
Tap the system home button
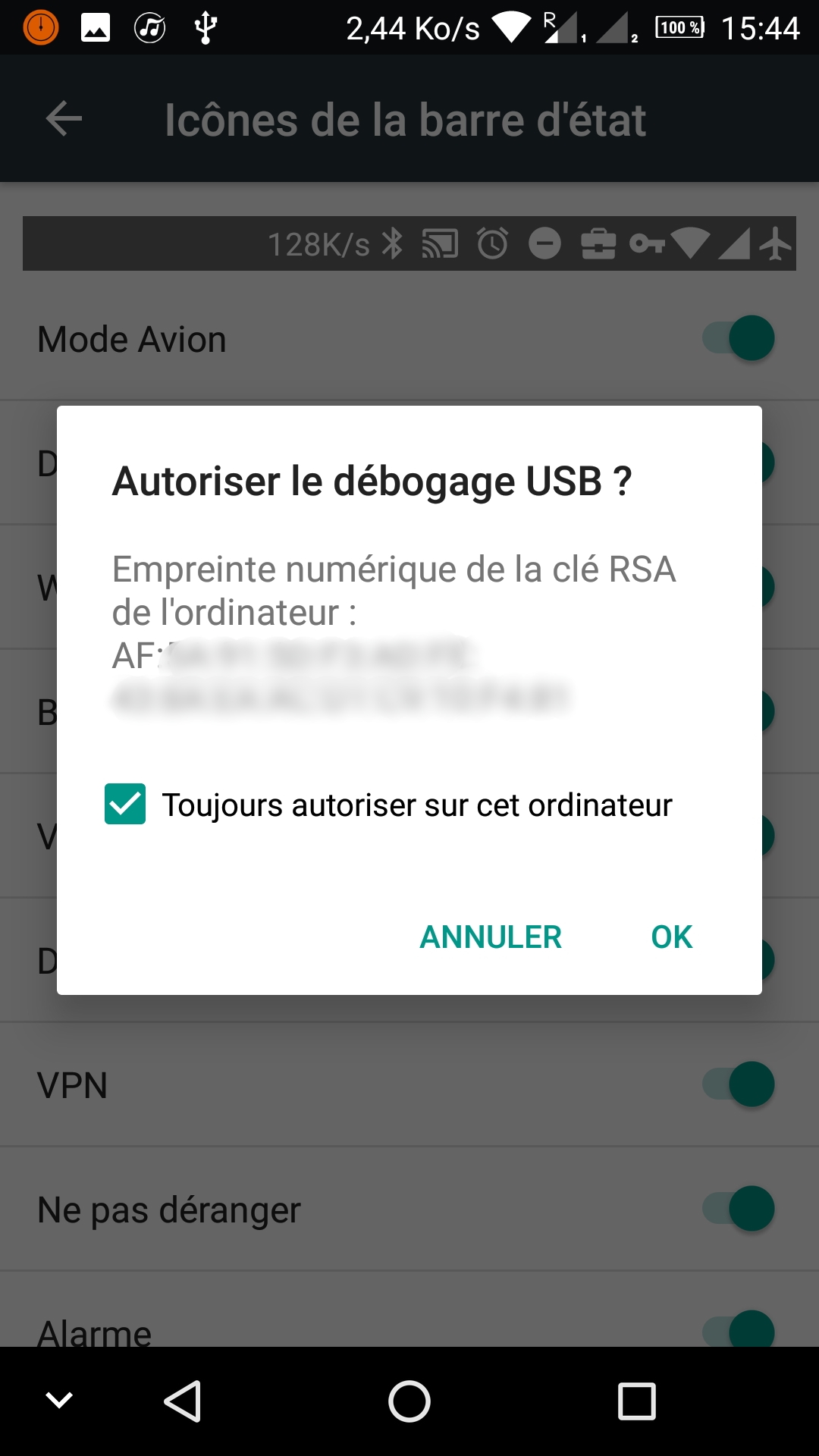point(409,1401)
